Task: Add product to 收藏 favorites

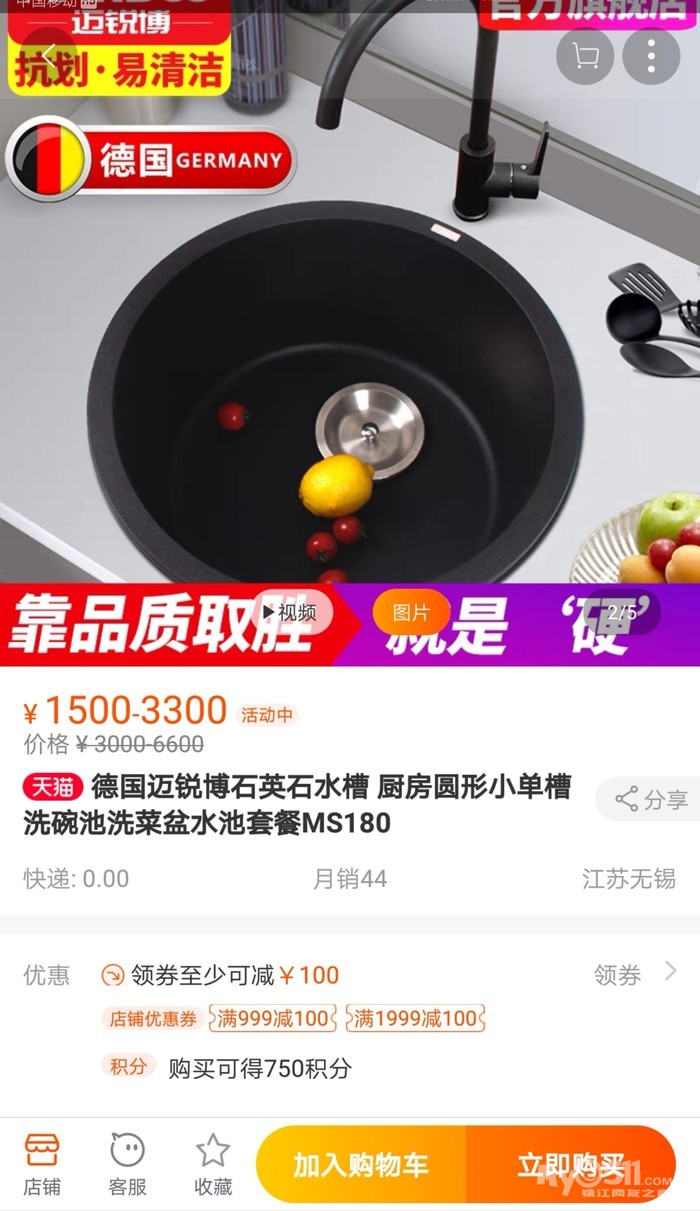Action: click(x=213, y=1164)
